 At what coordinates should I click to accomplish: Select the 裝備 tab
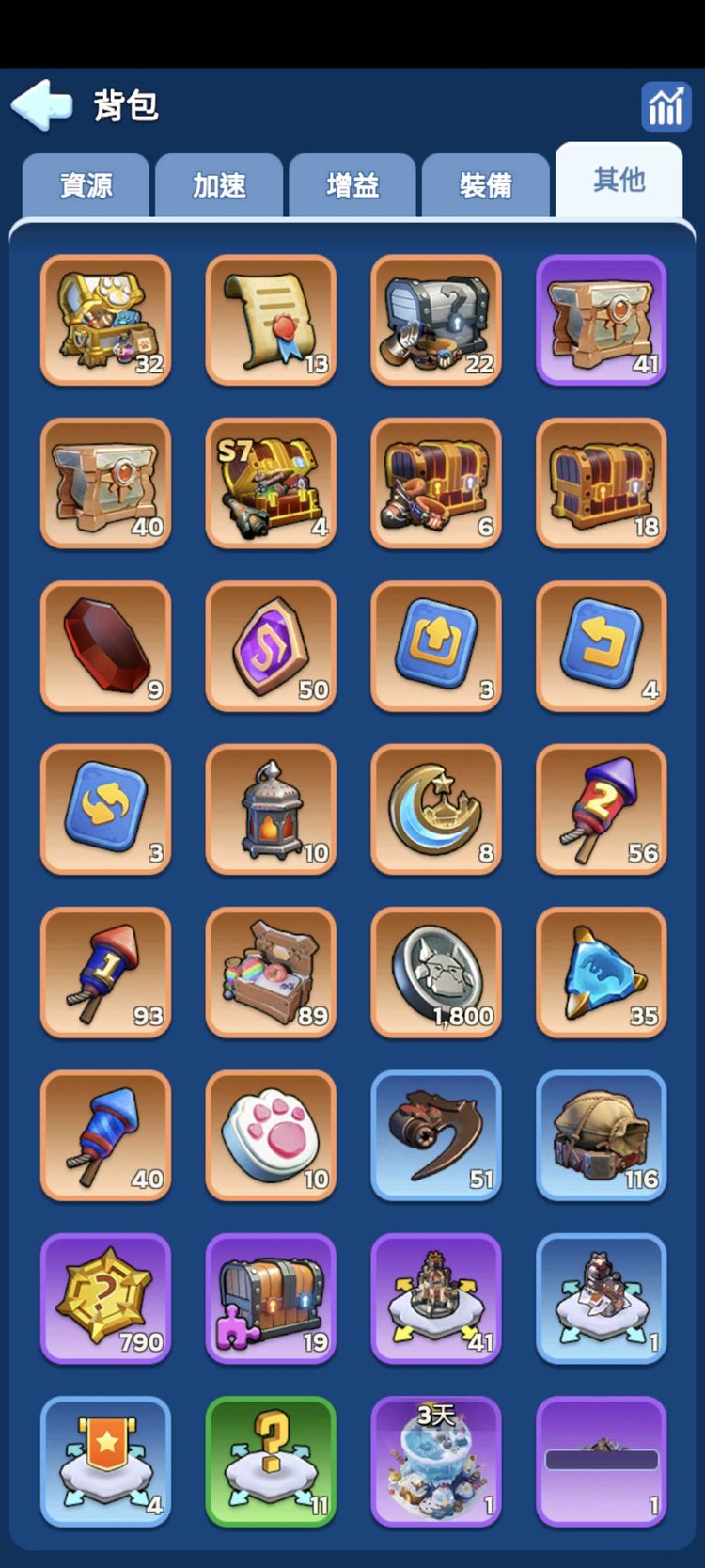[x=486, y=185]
